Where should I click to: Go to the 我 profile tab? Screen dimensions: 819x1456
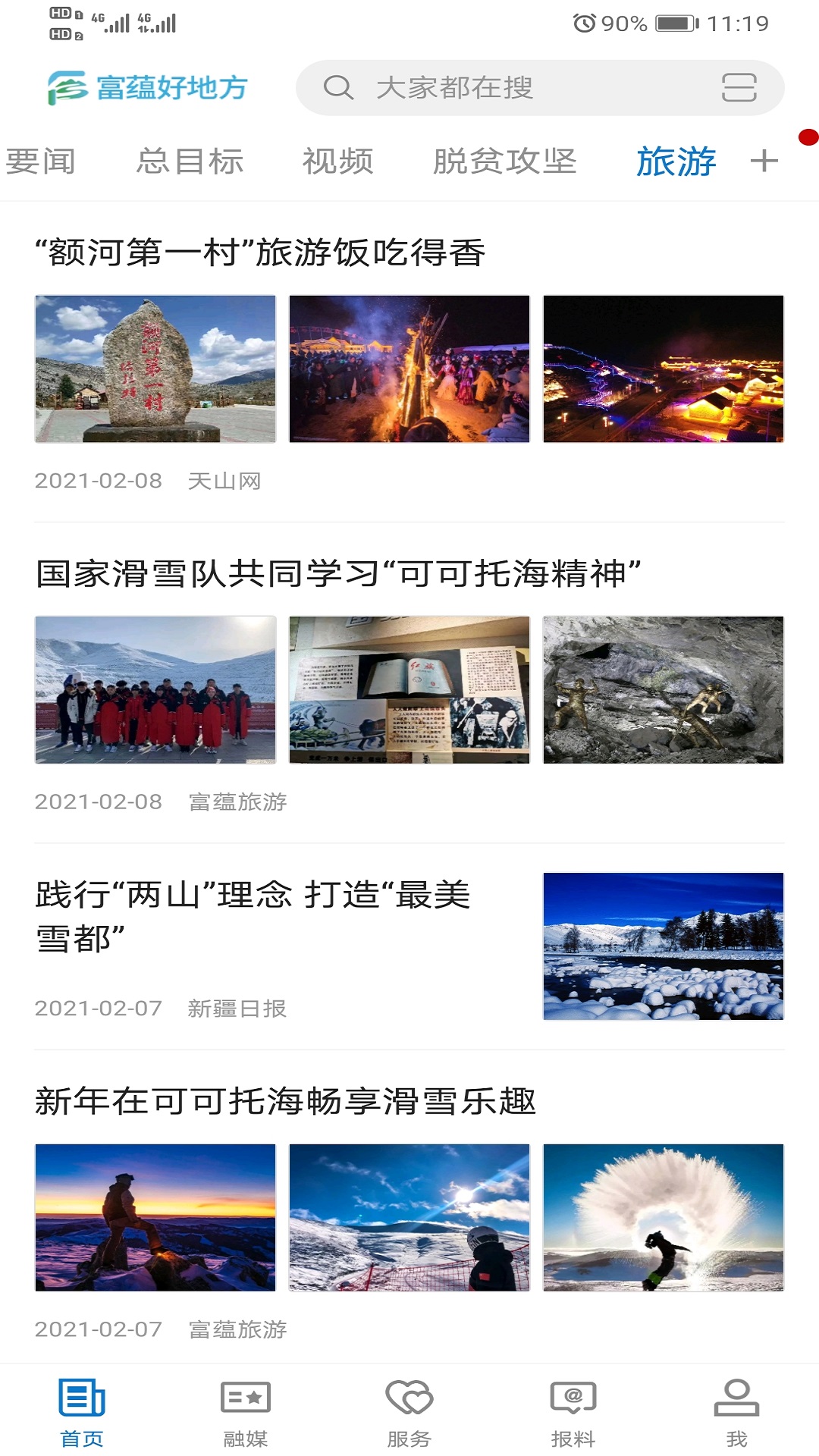(x=736, y=1412)
